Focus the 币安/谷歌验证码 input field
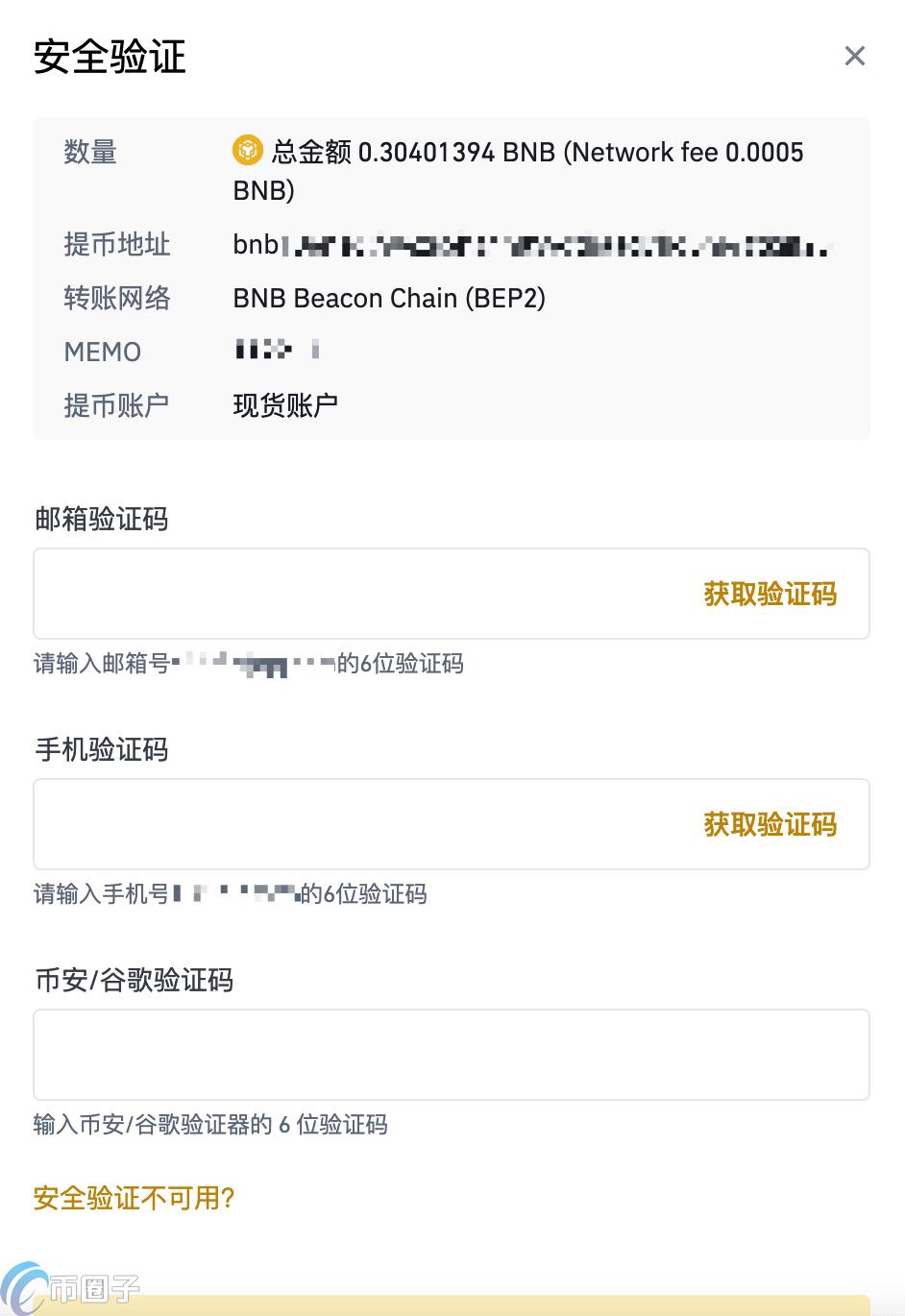 click(x=451, y=1055)
